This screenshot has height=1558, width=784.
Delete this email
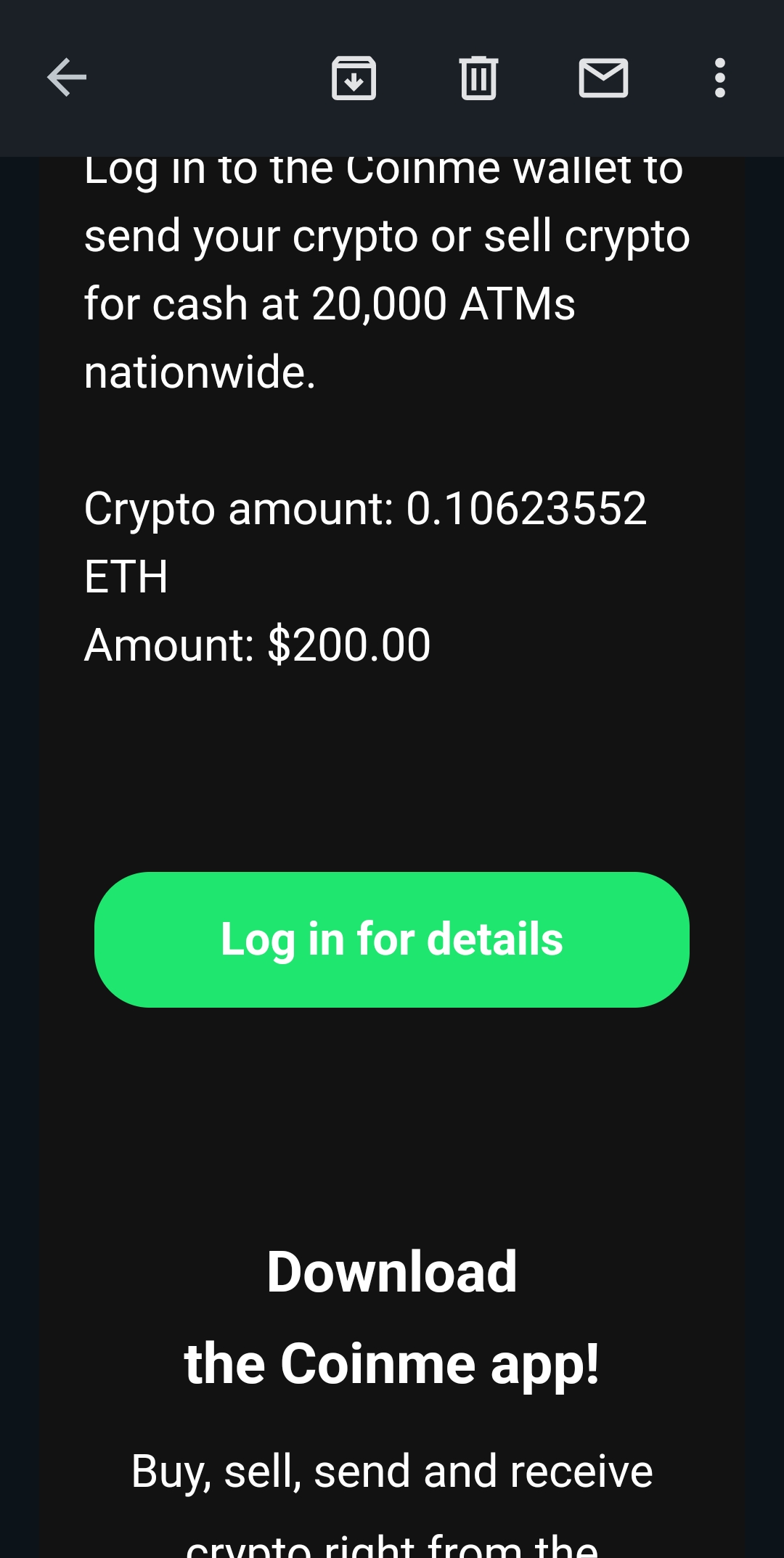pos(478,78)
